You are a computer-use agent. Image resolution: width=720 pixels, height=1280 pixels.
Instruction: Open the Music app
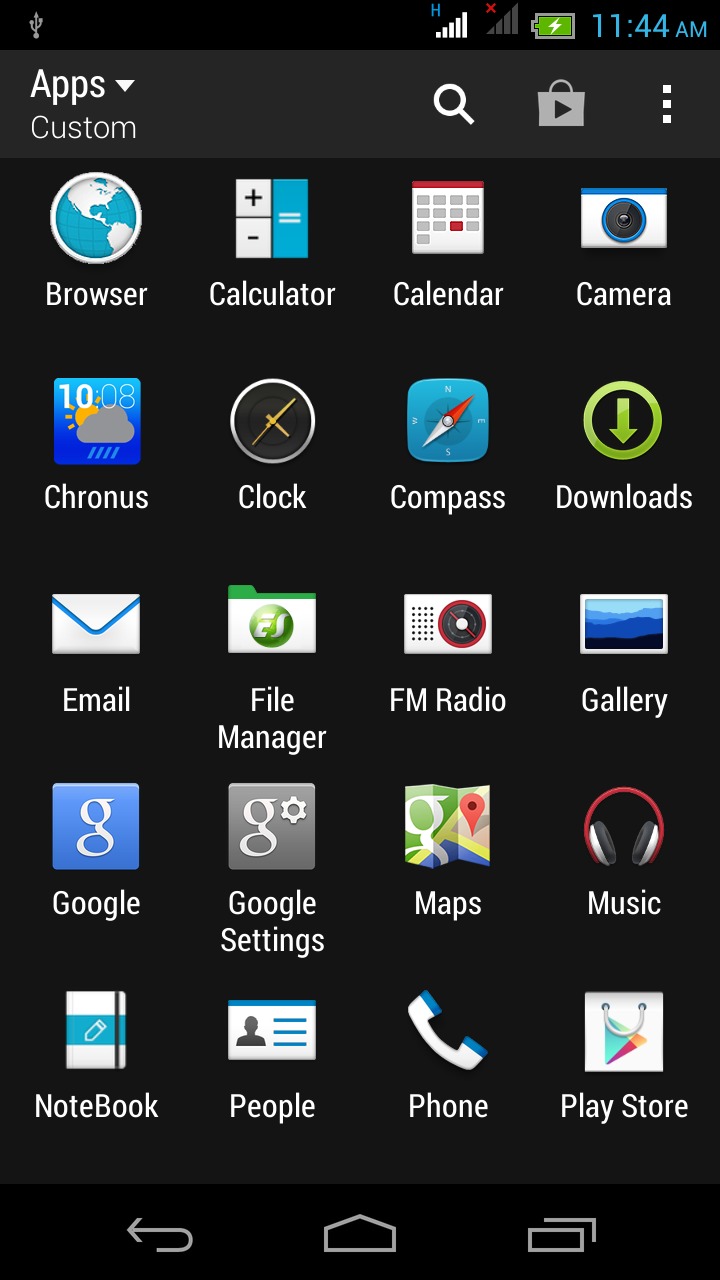[x=624, y=851]
